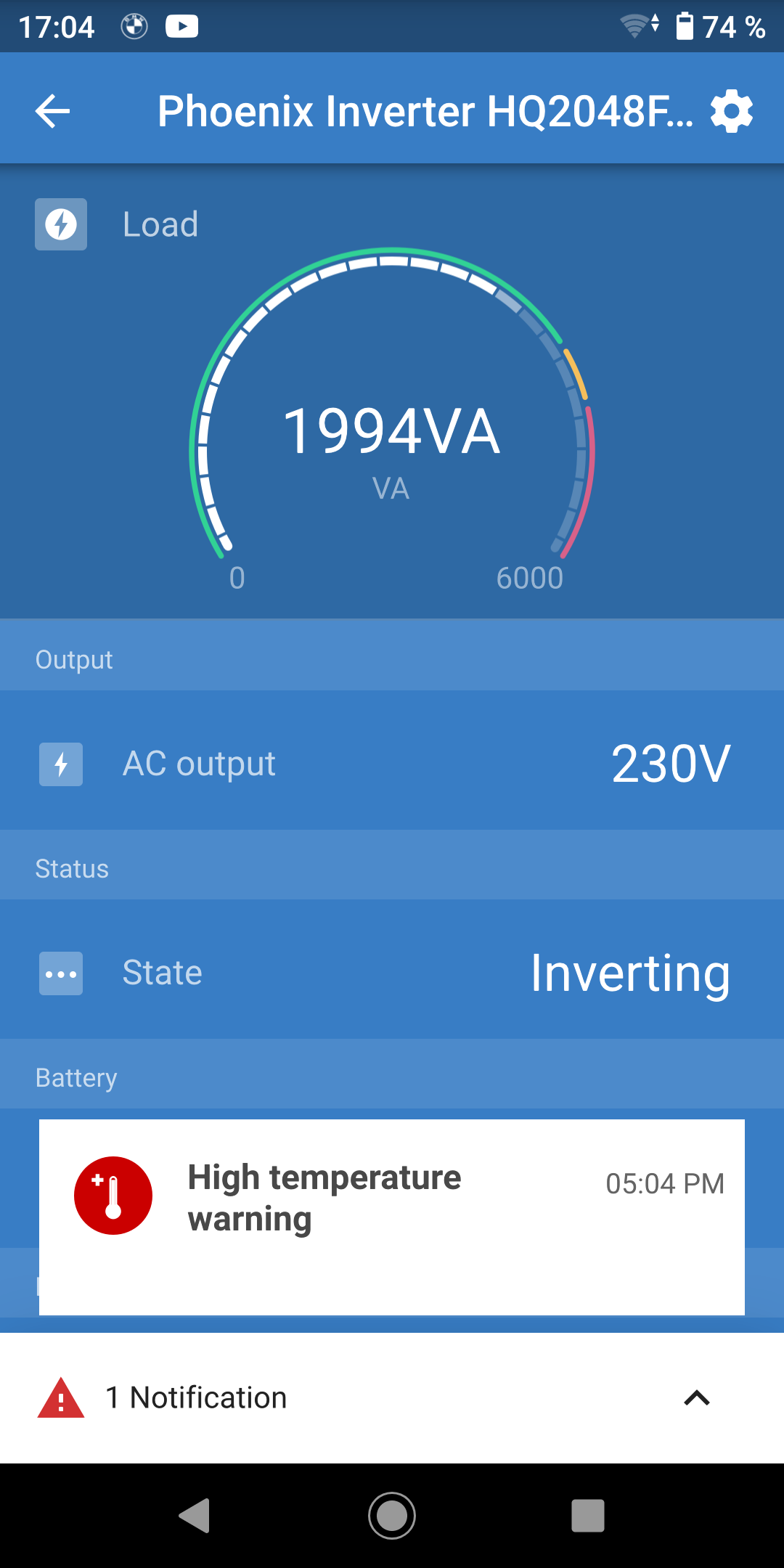Collapse the notification panel with the chevron
Screen dimensions: 784x1568
click(x=696, y=1397)
